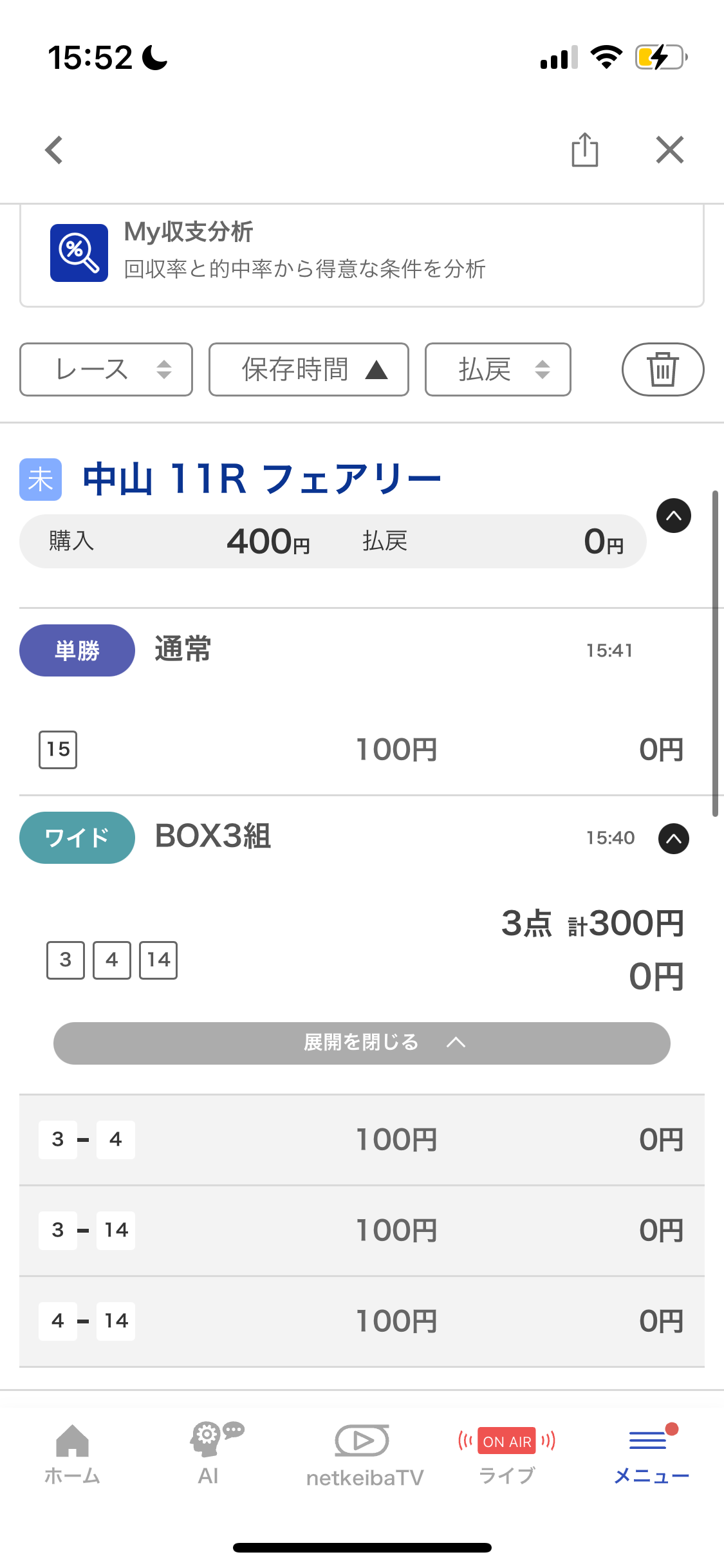Sort bets by 保存時間
This screenshot has width=724, height=1568.
[309, 369]
